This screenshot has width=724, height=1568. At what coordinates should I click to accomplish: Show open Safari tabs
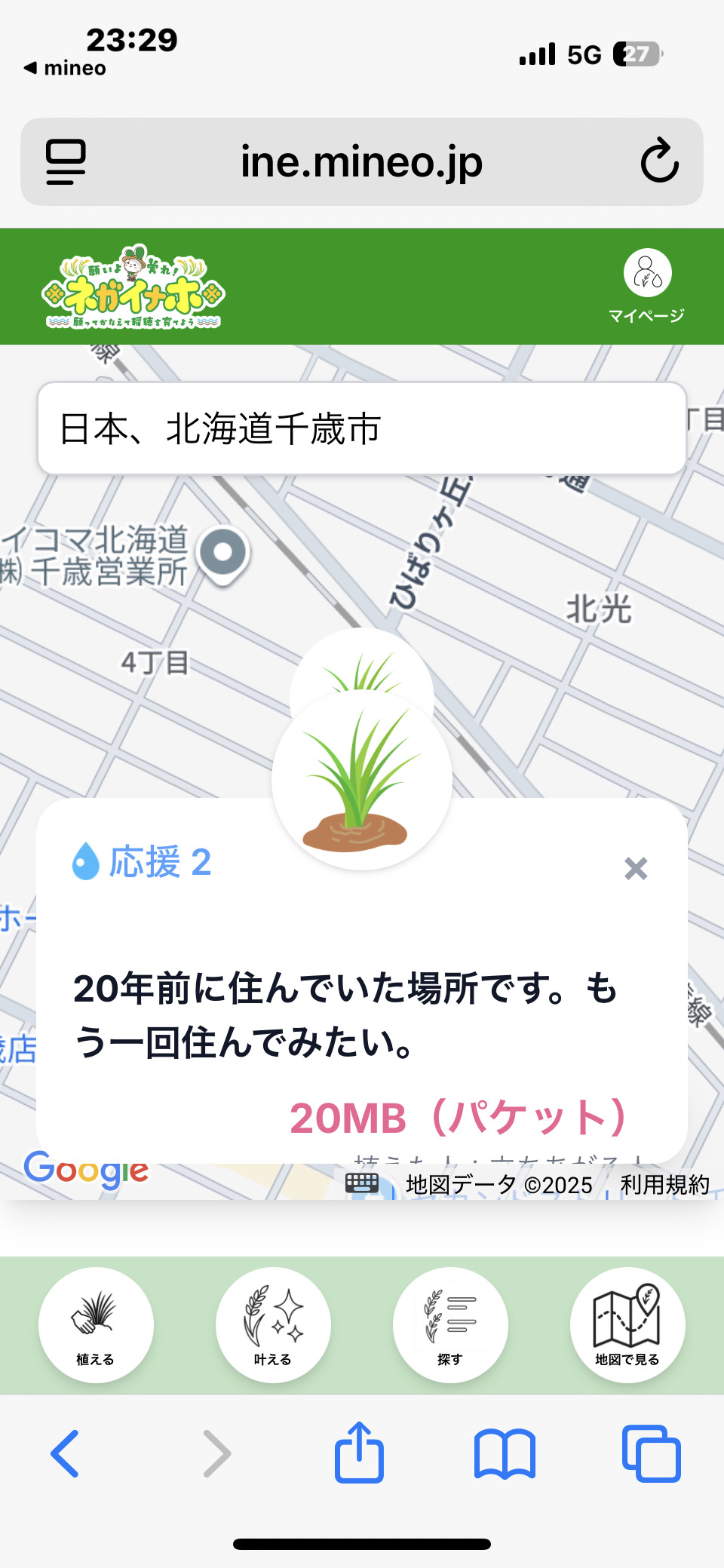(651, 1453)
